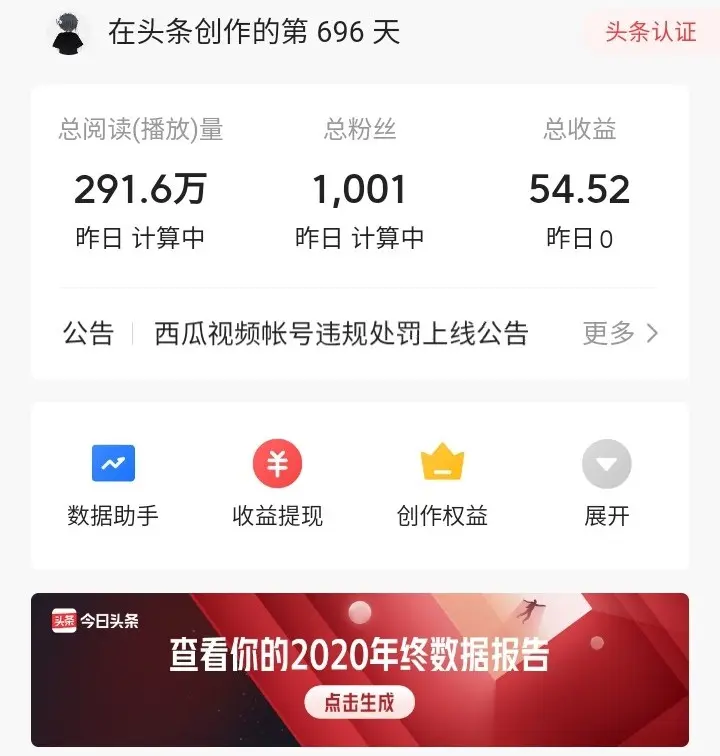Open the 西瓜视频帐号违规处罚上线公告 announcement

pyautogui.click(x=341, y=333)
